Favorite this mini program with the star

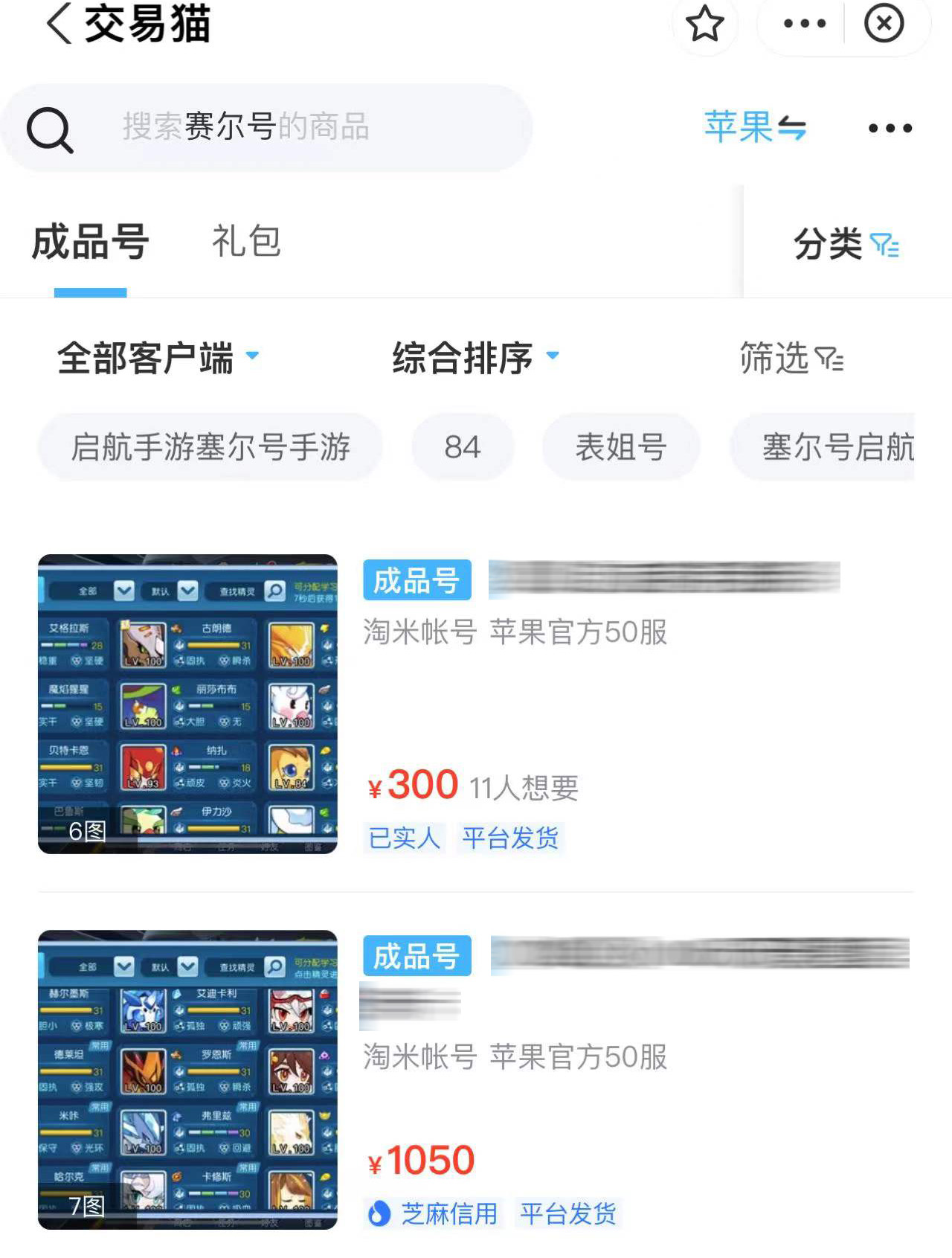pos(704,24)
